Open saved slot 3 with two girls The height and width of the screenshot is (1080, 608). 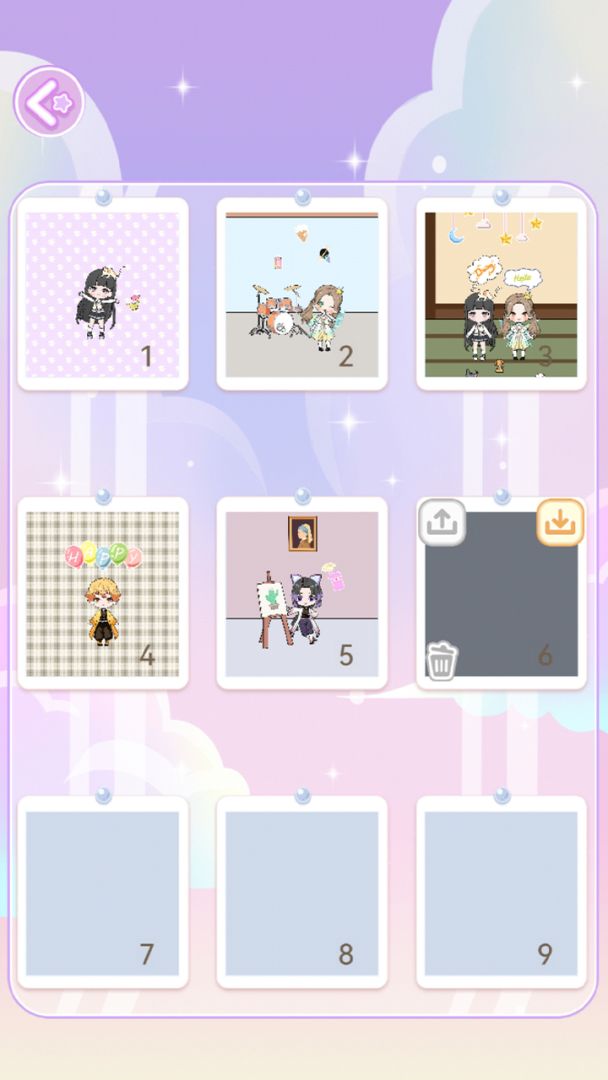point(501,294)
